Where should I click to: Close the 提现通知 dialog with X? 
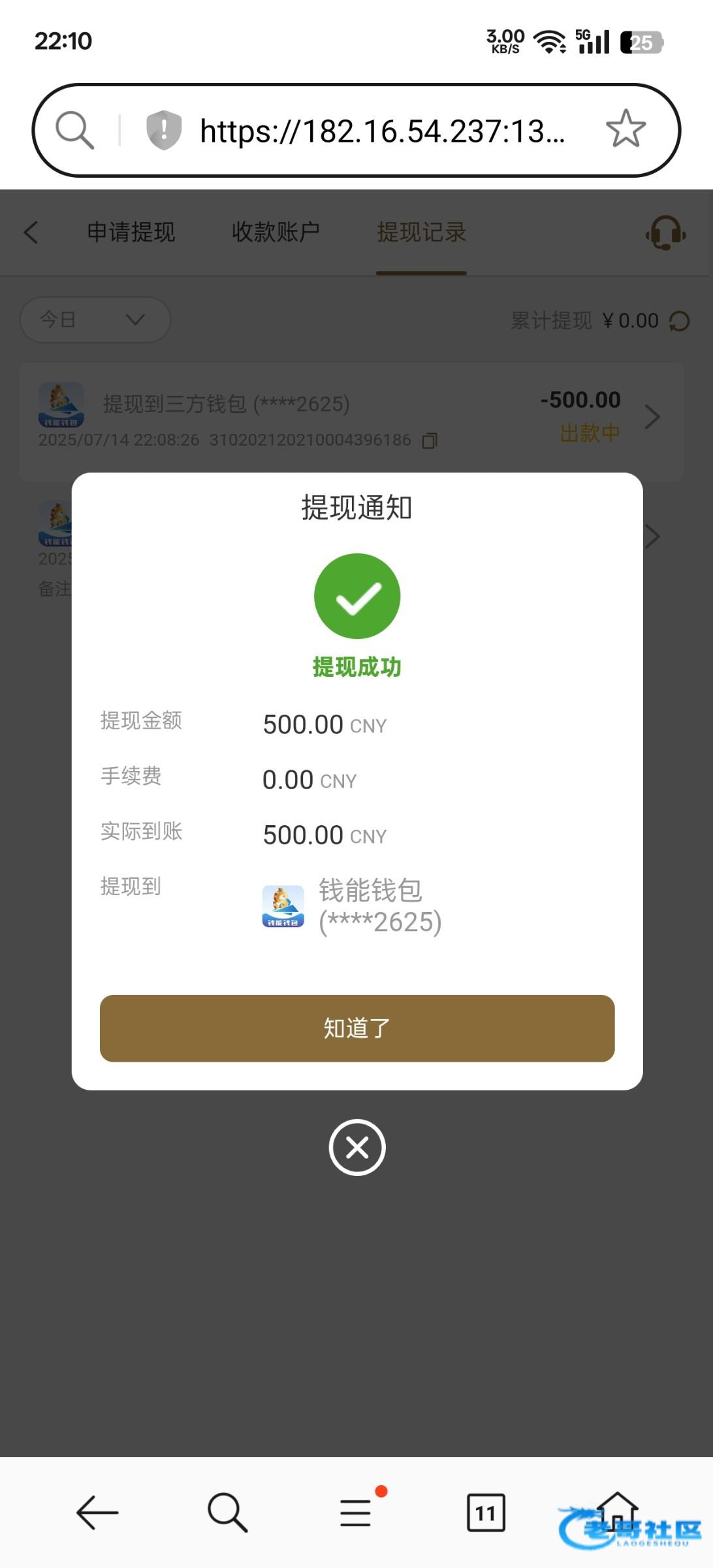[356, 1147]
